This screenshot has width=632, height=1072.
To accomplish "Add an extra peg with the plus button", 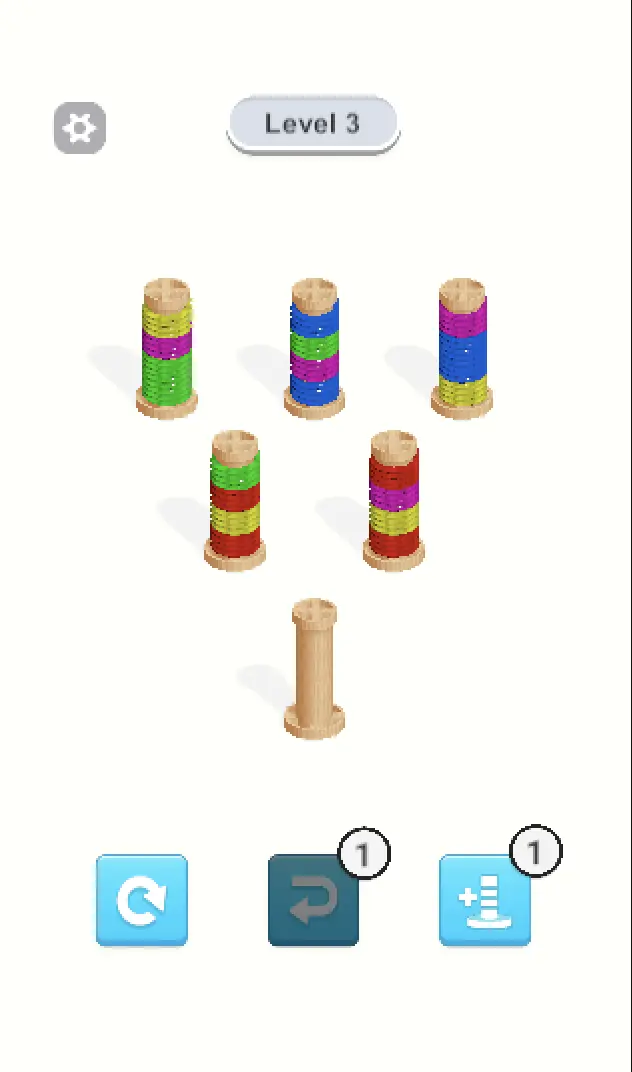I will [x=485, y=900].
